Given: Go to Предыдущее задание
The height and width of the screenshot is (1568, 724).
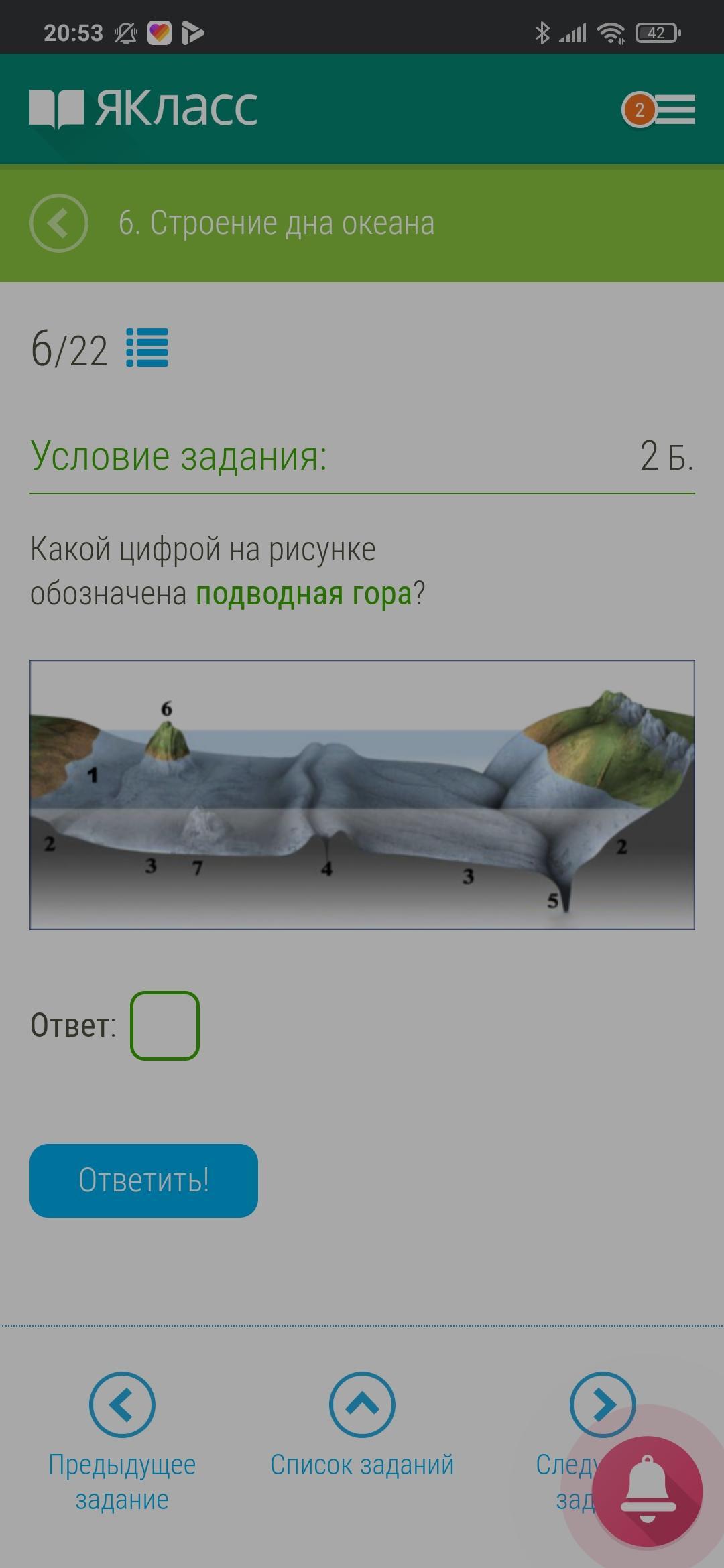Looking at the screenshot, I should 122,1404.
